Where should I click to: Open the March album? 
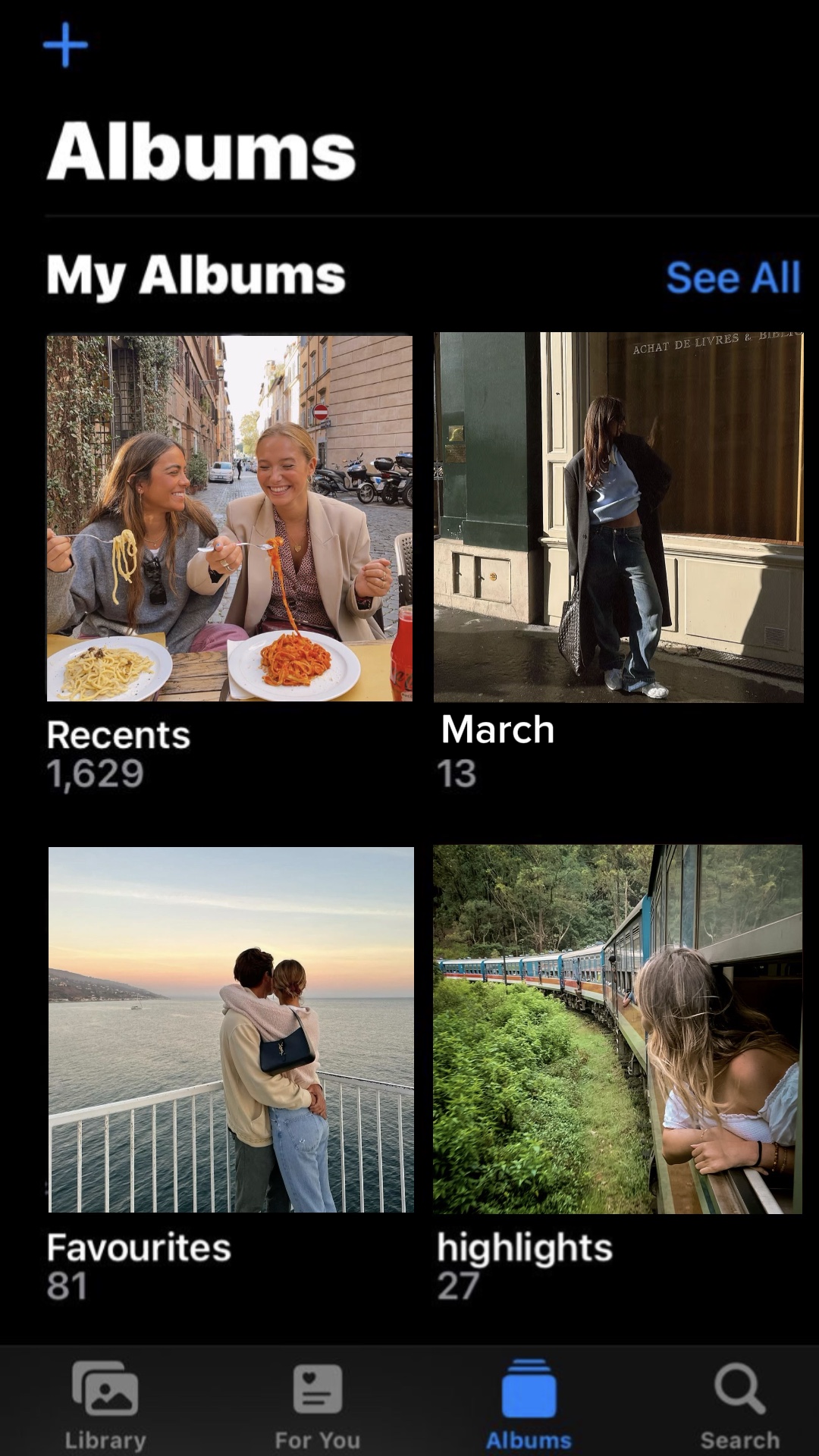coord(618,518)
